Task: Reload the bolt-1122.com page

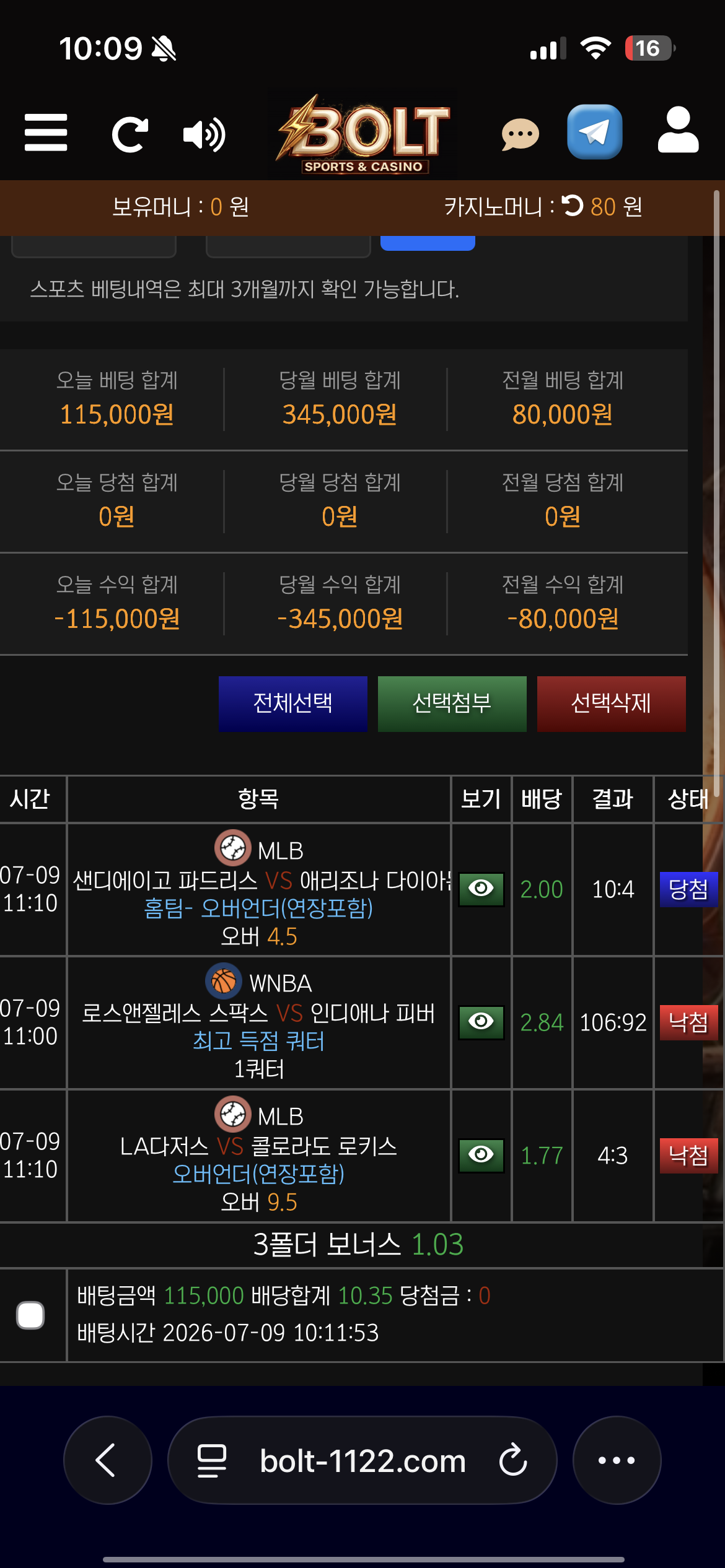Action: click(x=513, y=1460)
